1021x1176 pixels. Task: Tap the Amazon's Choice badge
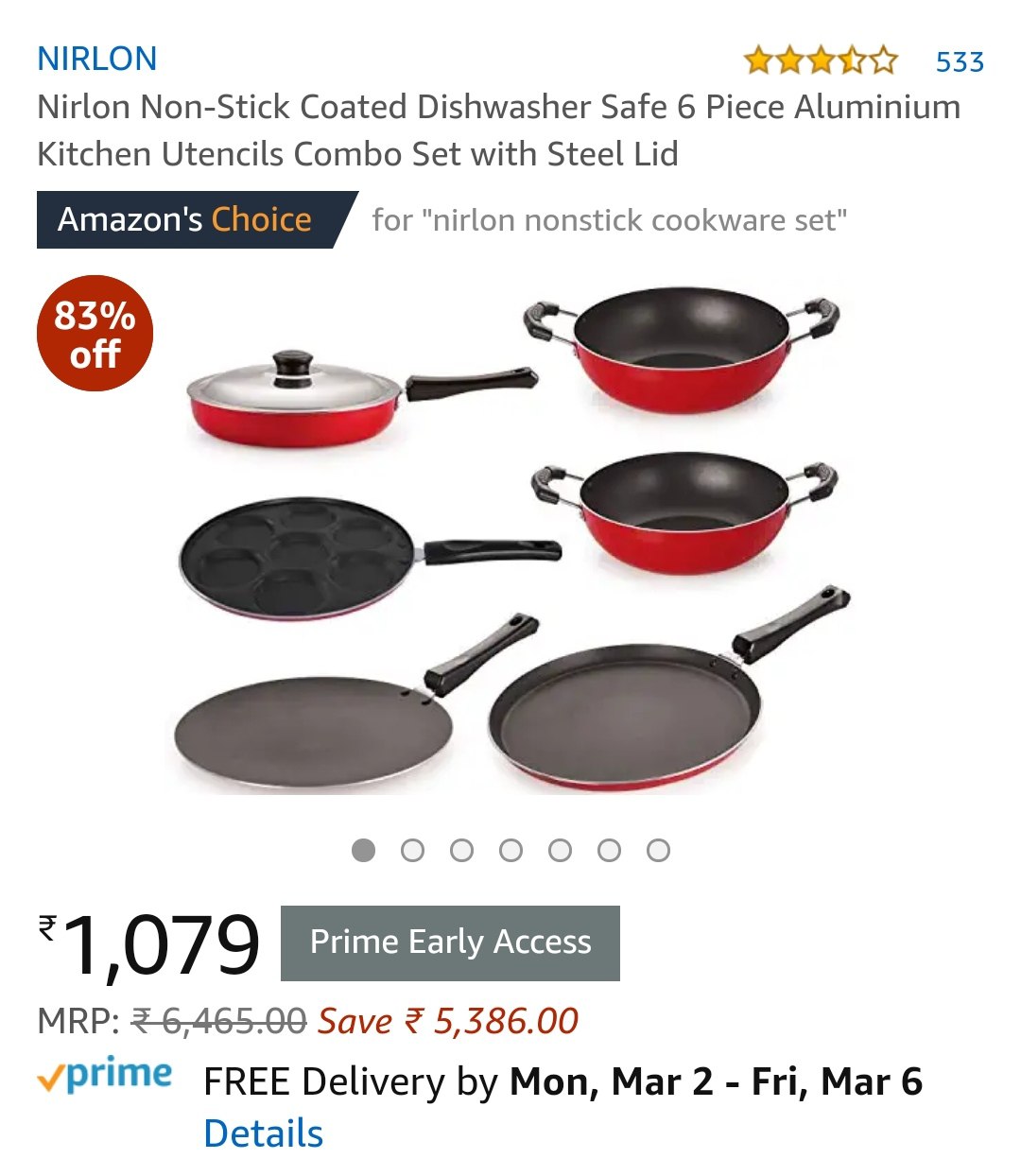click(x=185, y=220)
